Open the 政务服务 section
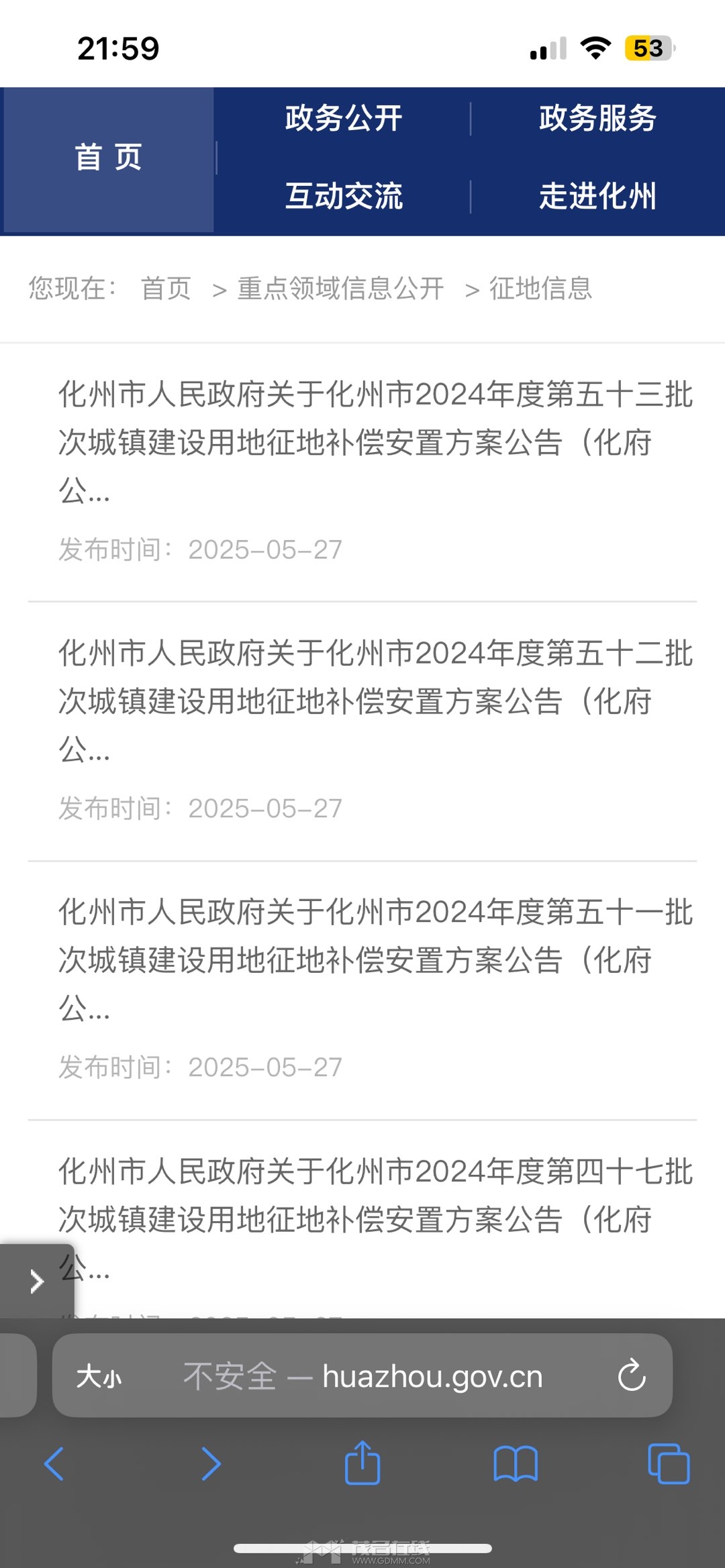 [x=597, y=119]
